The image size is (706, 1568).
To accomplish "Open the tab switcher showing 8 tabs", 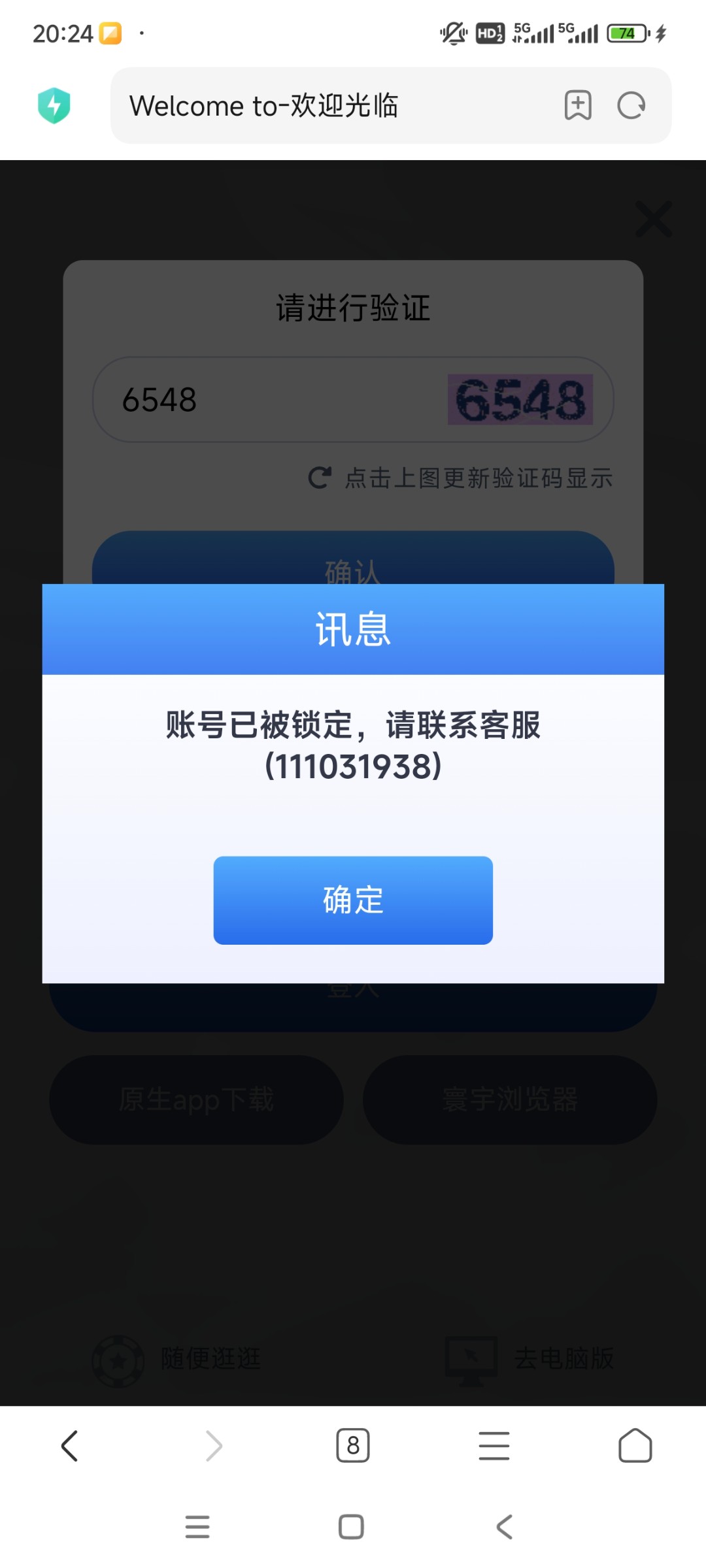I will pyautogui.click(x=353, y=1446).
